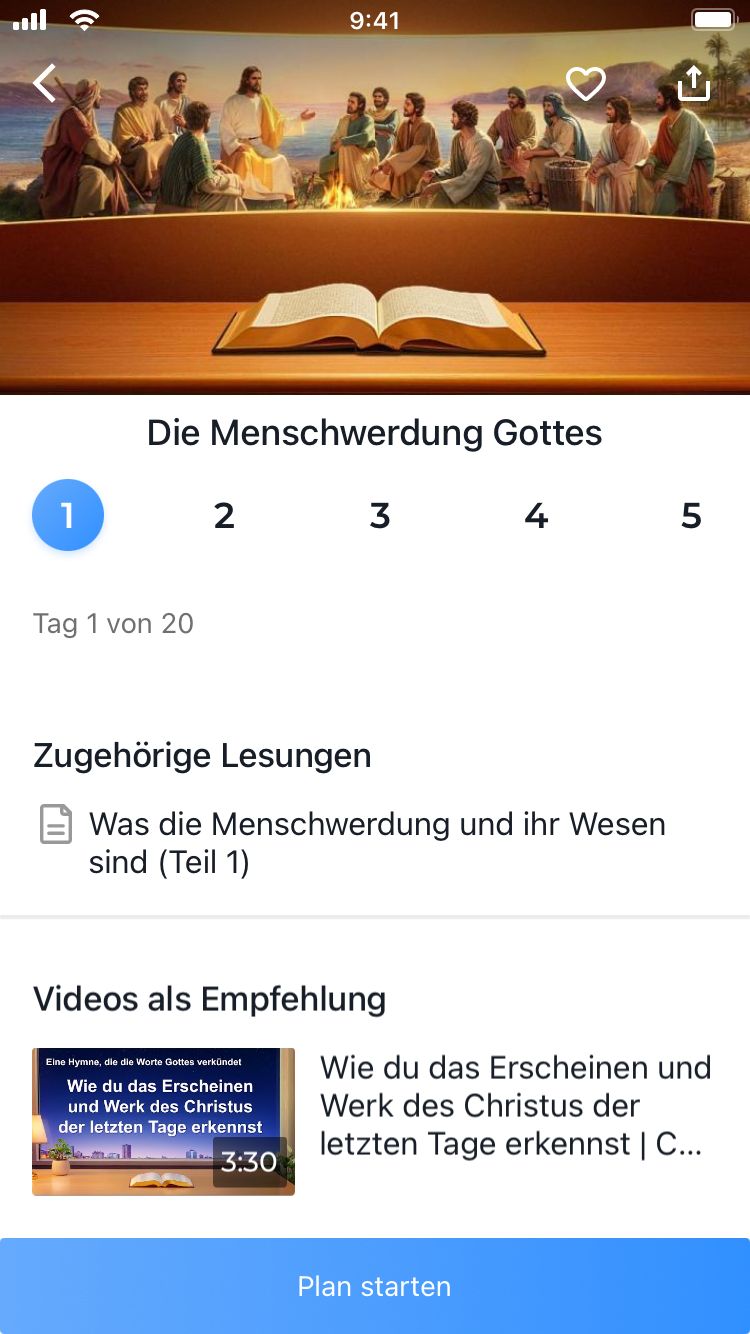Open reading 'Was die Menschwerdung und ihr Wesen sind'
750x1334 pixels.
[375, 843]
